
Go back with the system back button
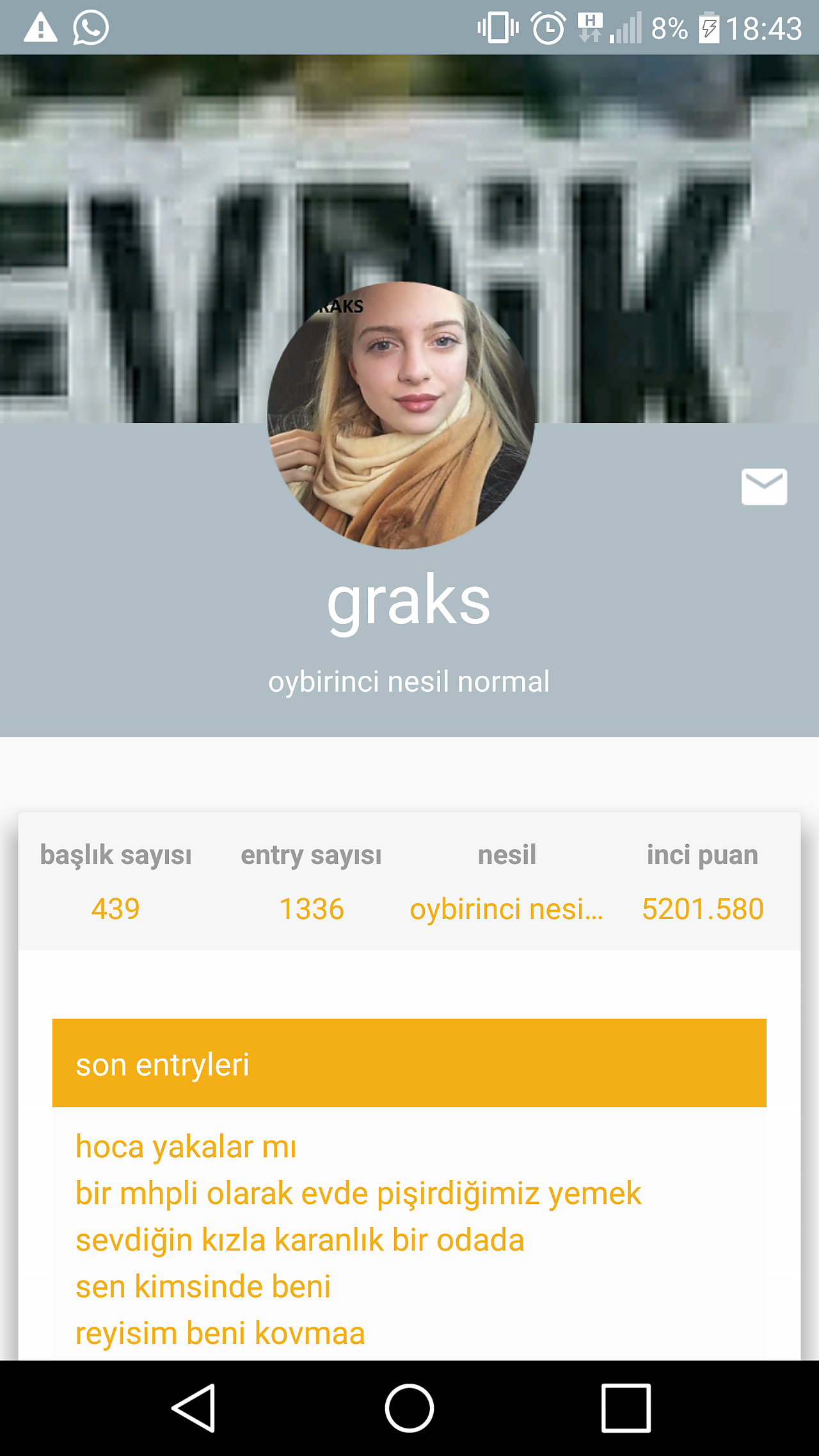194,1408
